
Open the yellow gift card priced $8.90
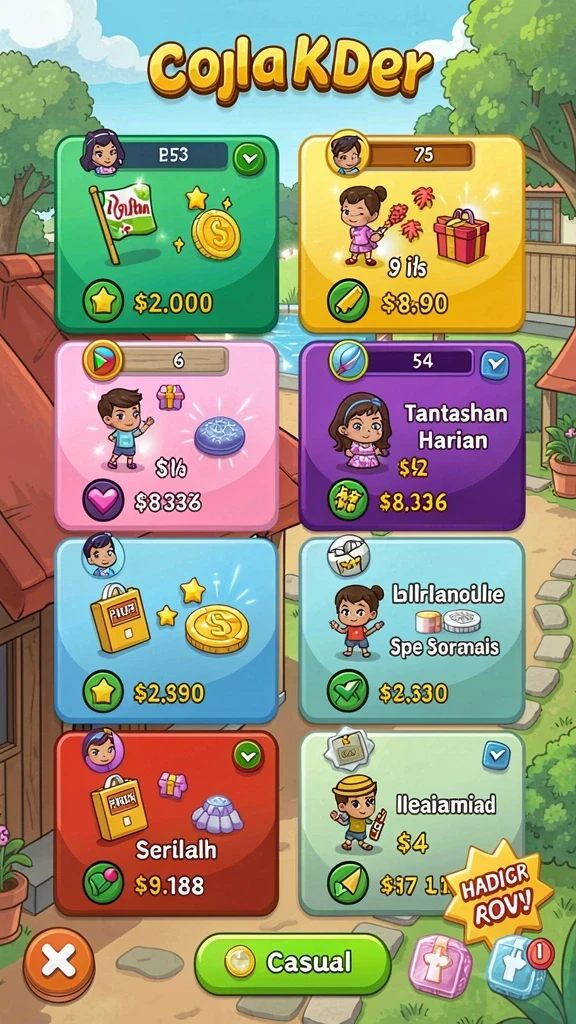[x=412, y=234]
